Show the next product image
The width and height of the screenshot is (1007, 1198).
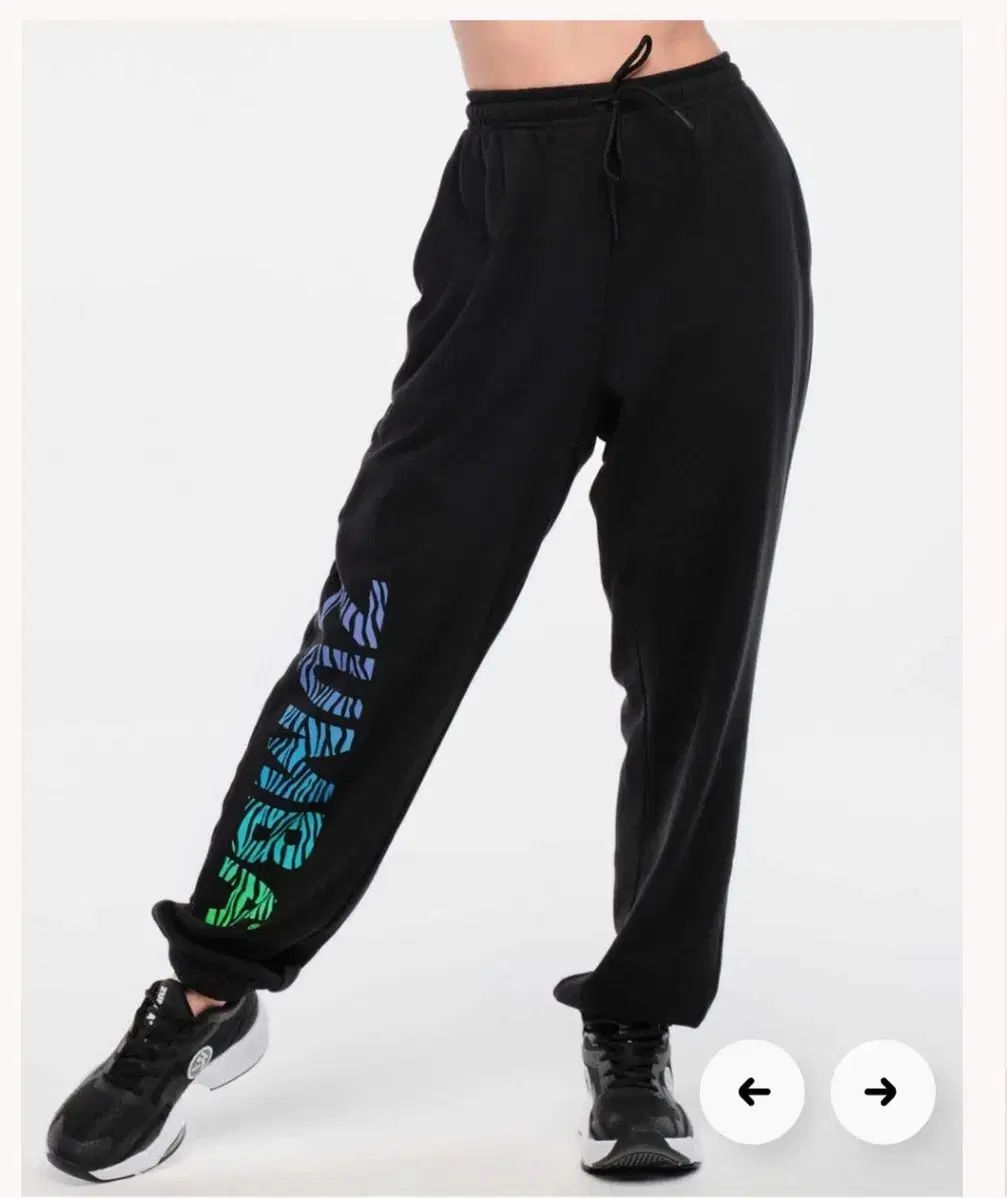click(882, 1091)
